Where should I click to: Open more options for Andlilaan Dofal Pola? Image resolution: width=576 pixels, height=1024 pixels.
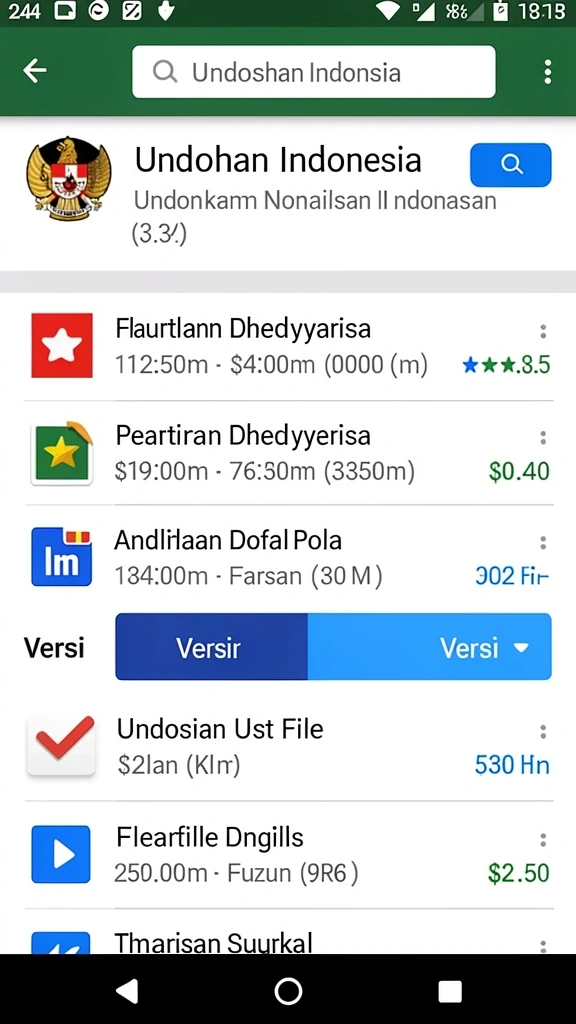(543, 543)
